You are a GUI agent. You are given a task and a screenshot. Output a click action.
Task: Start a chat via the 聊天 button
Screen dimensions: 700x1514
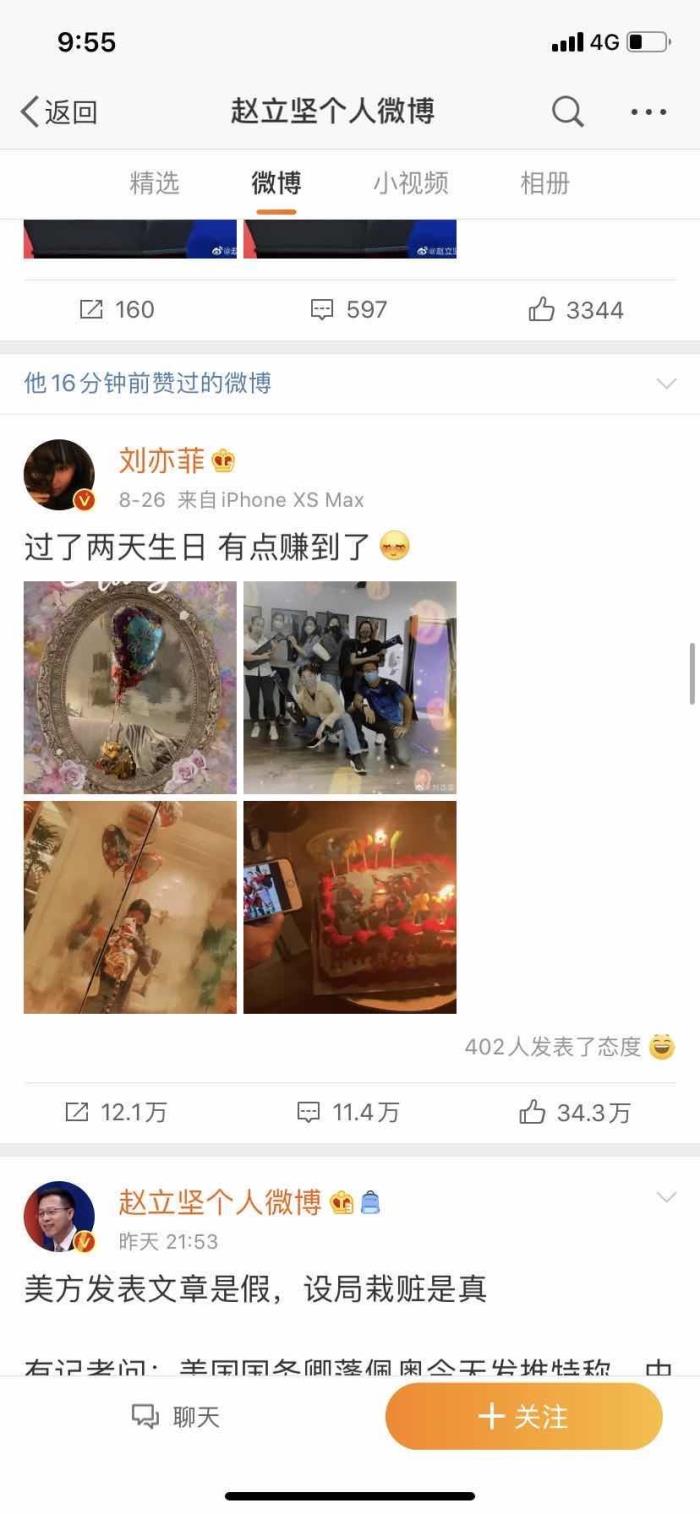coord(176,1417)
